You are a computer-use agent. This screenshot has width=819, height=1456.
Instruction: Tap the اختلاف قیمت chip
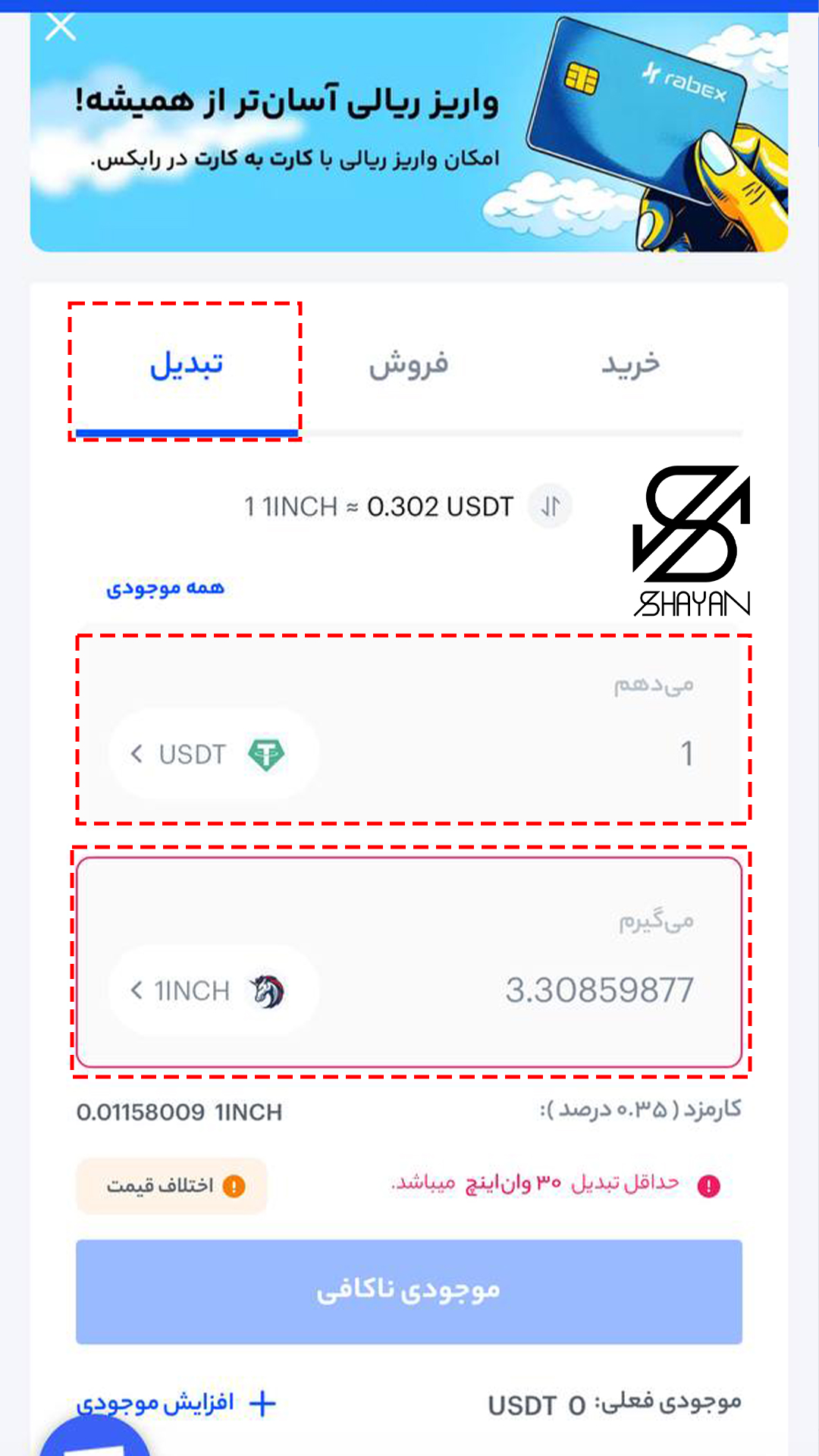pyautogui.click(x=172, y=1185)
